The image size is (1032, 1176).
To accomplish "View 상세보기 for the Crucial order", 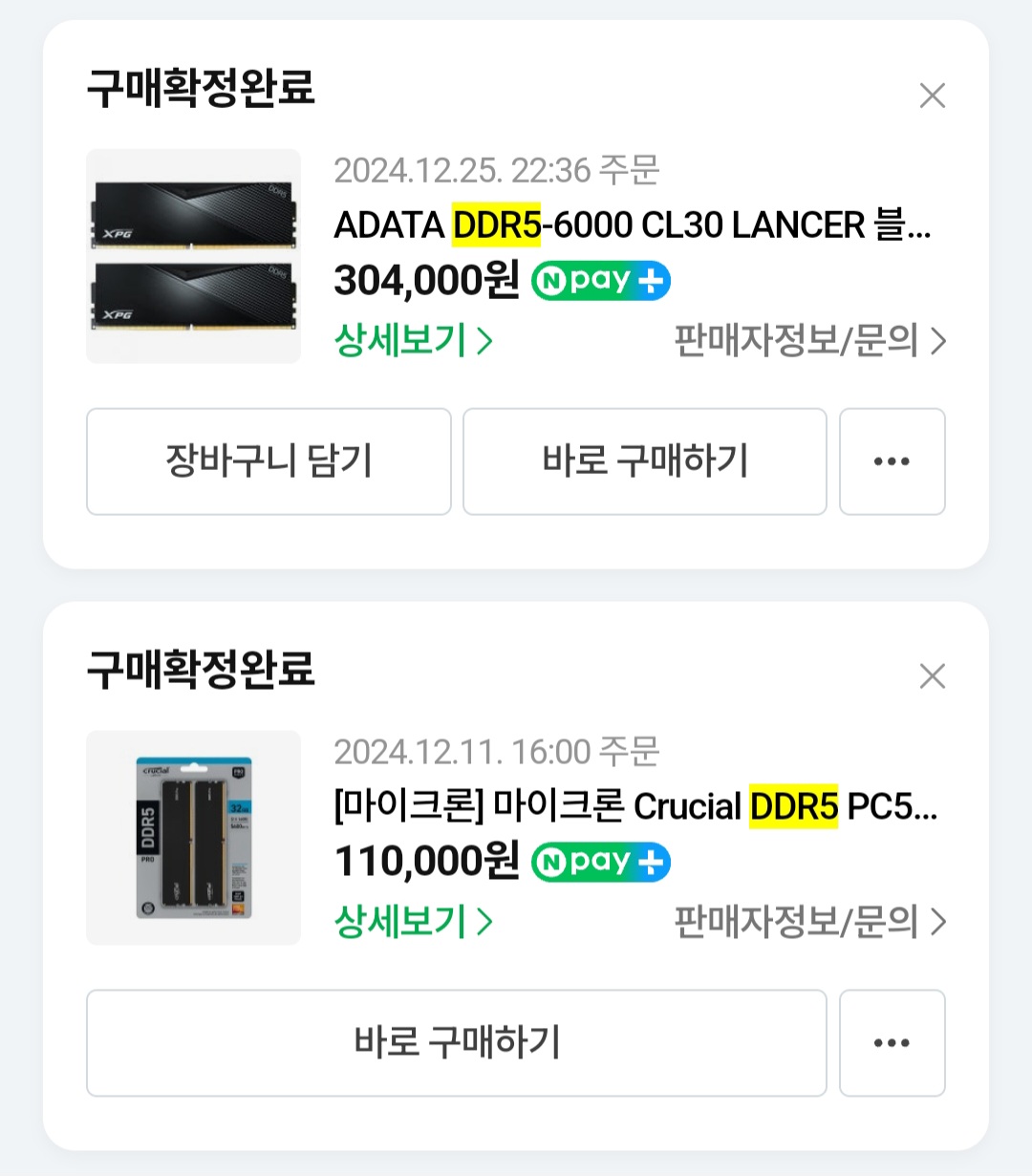I will point(413,922).
